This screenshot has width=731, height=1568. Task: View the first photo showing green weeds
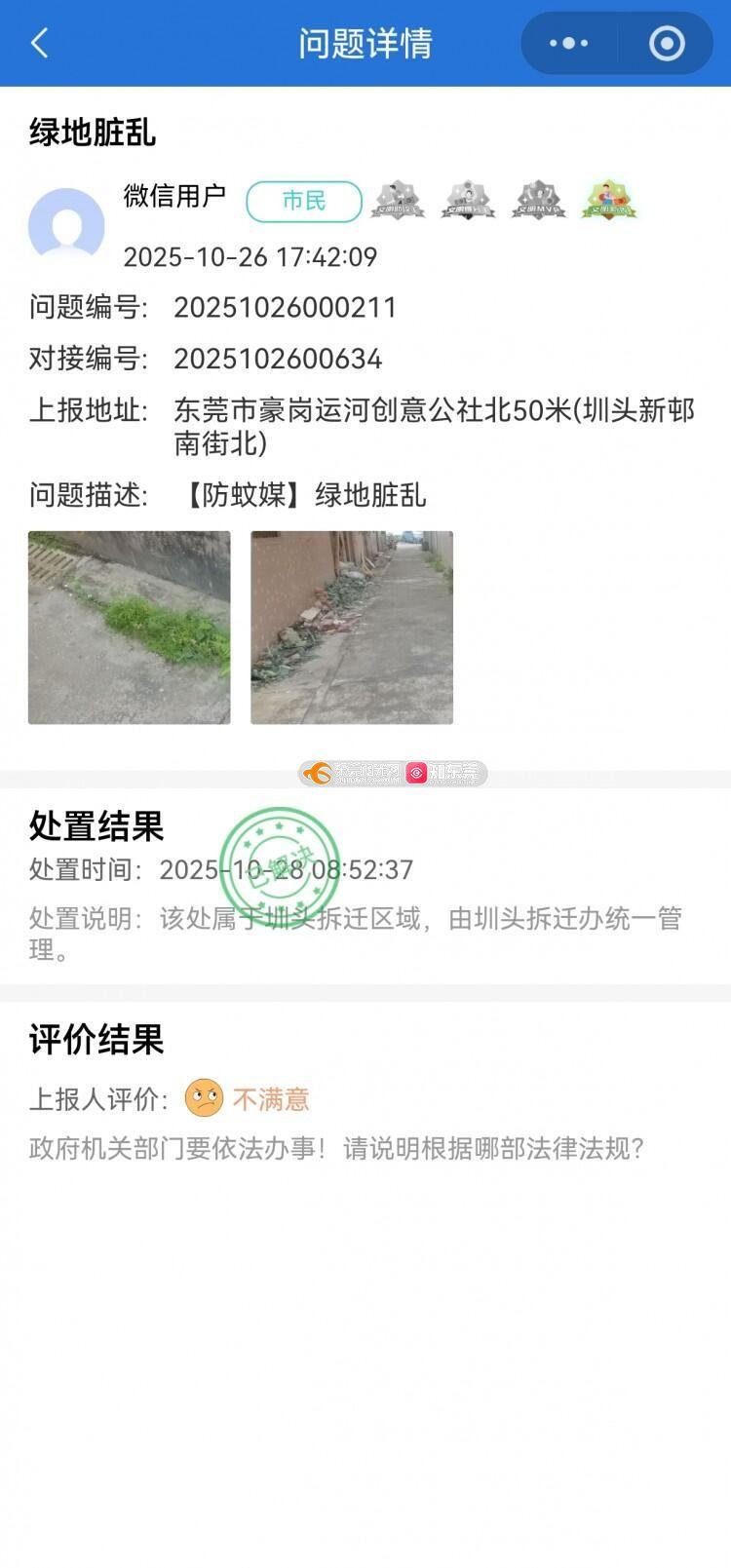tap(130, 628)
